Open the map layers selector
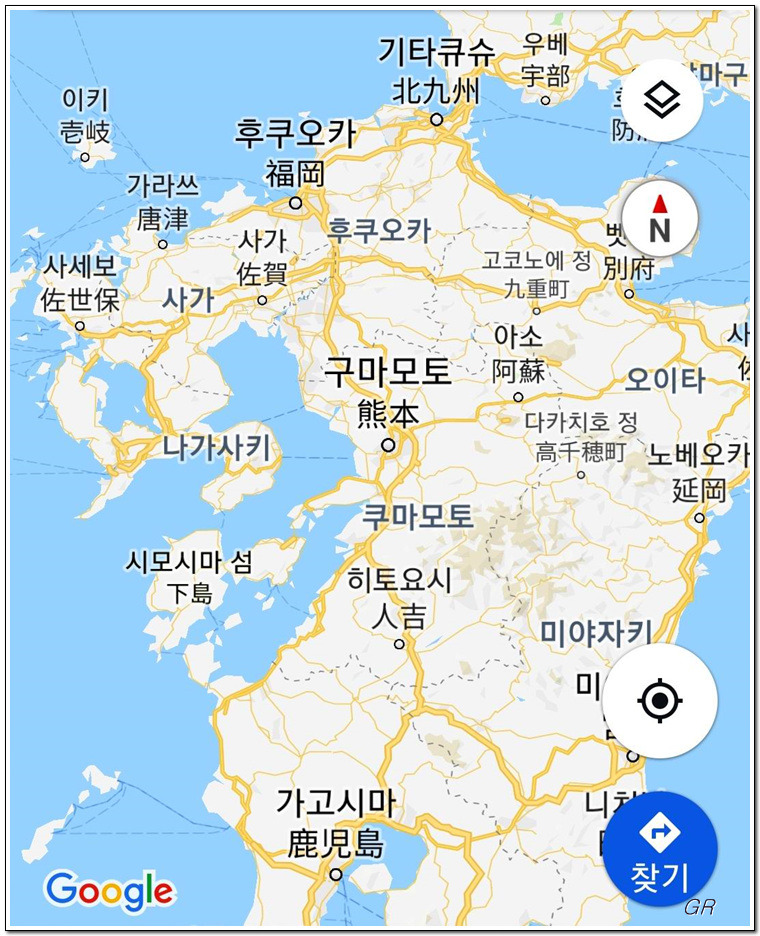The image size is (760, 936). point(660,100)
